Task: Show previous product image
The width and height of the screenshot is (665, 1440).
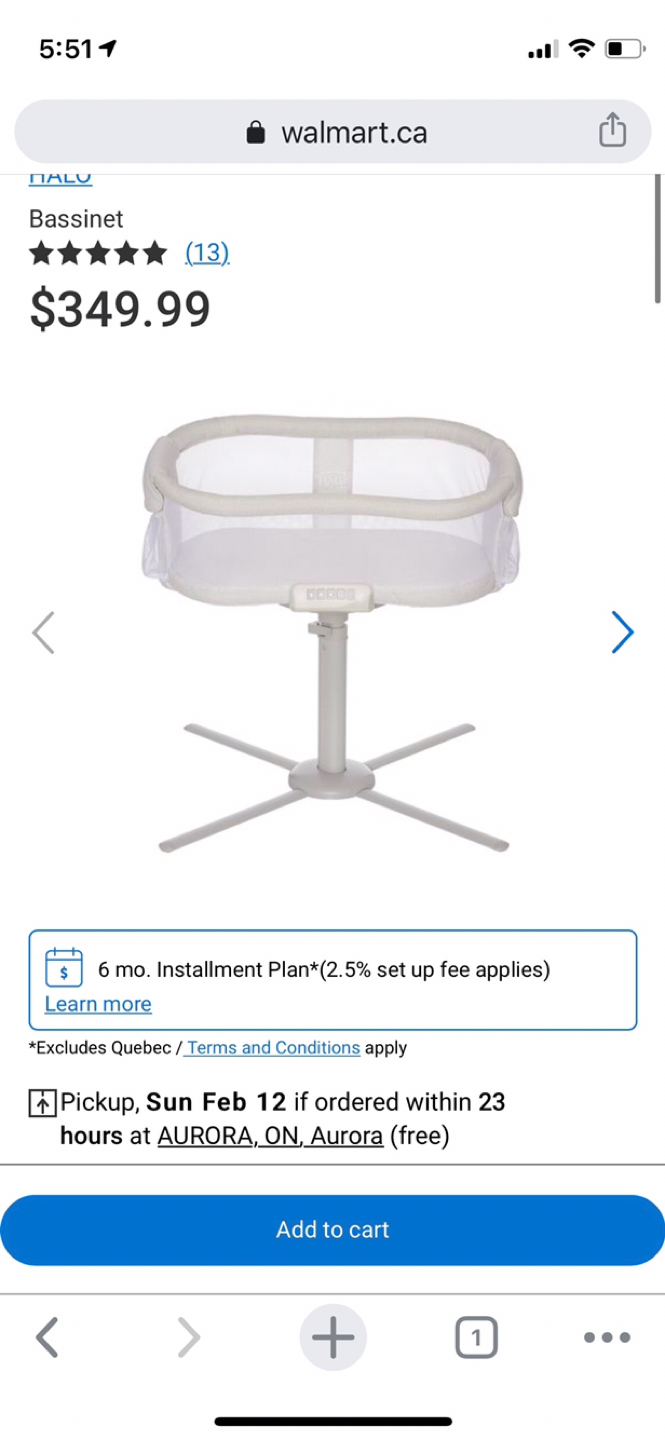Action: coord(43,632)
